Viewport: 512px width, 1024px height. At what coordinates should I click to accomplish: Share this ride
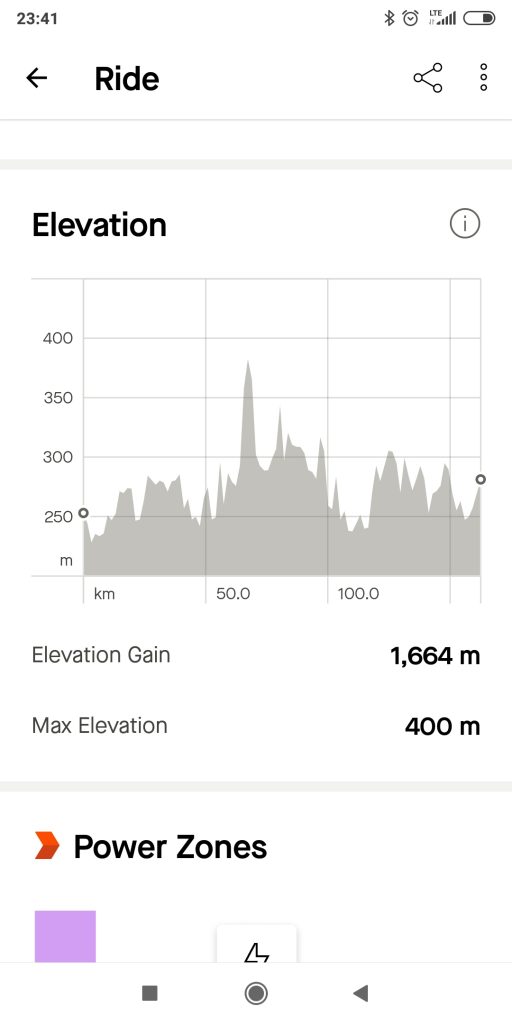(x=428, y=78)
